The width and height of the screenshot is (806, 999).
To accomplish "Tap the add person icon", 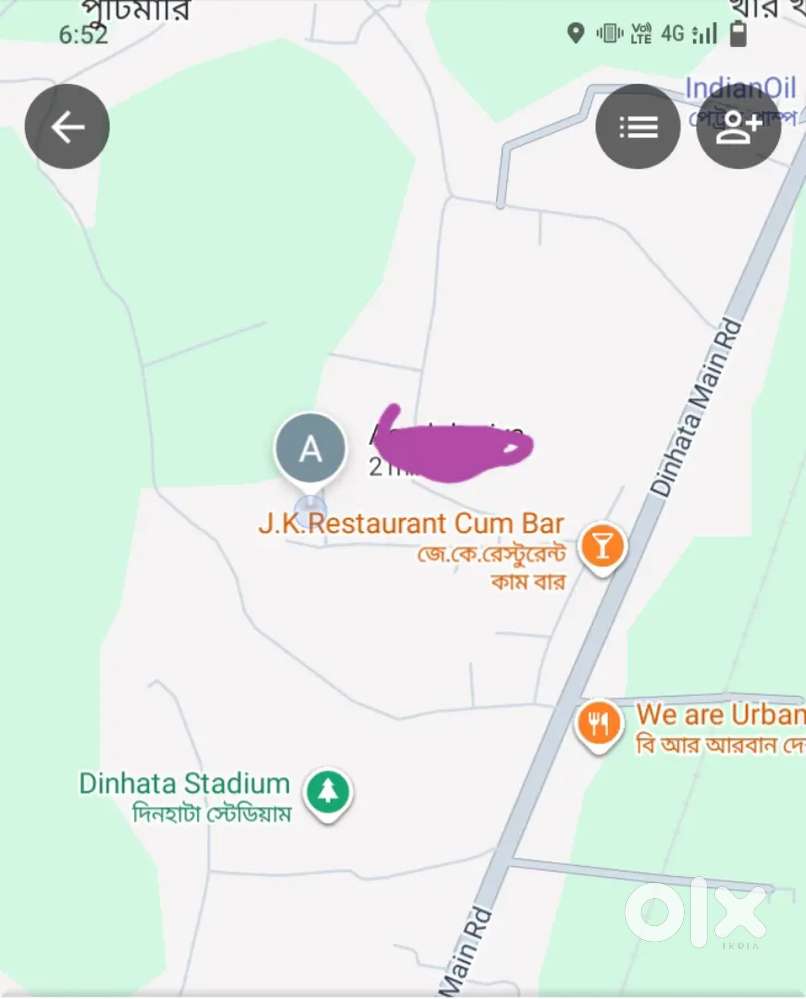I will (738, 127).
